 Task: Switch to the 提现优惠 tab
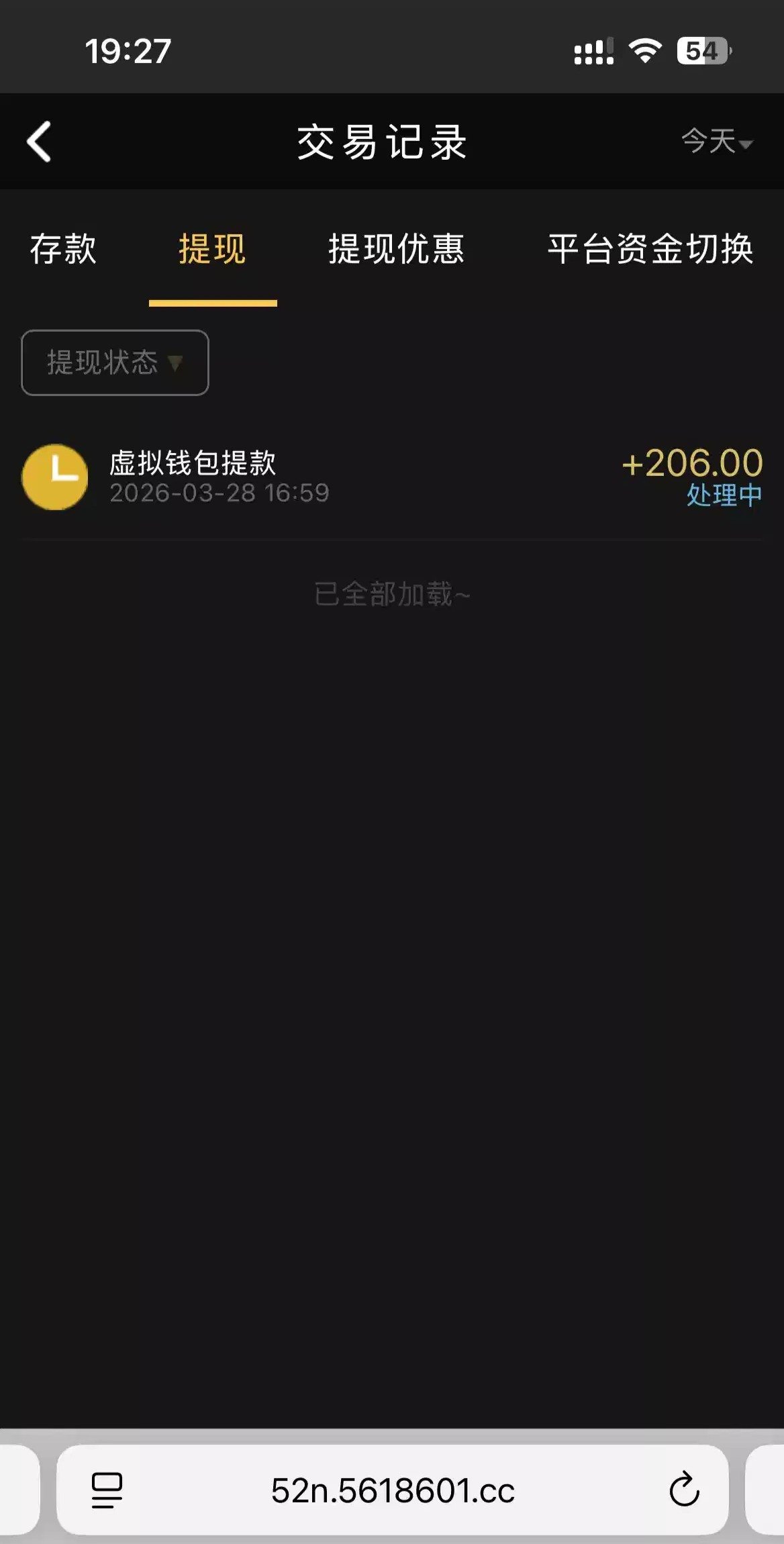(x=396, y=249)
